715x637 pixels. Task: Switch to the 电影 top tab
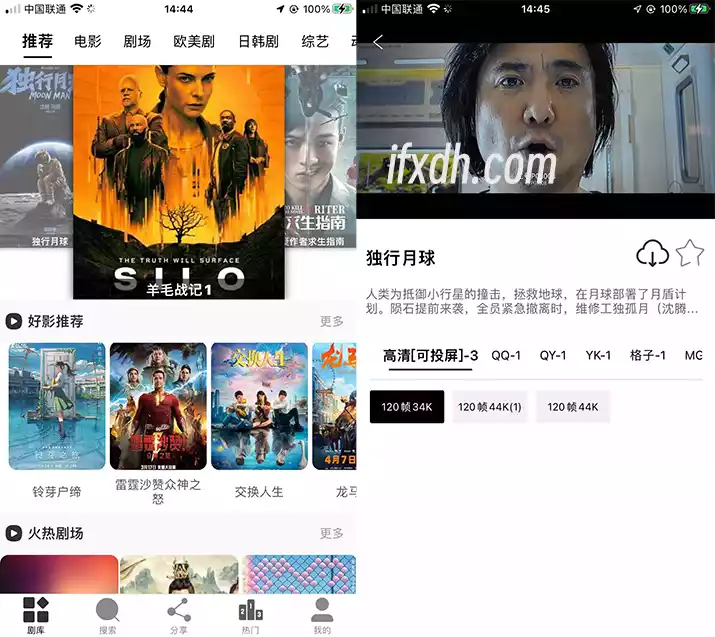click(x=88, y=42)
